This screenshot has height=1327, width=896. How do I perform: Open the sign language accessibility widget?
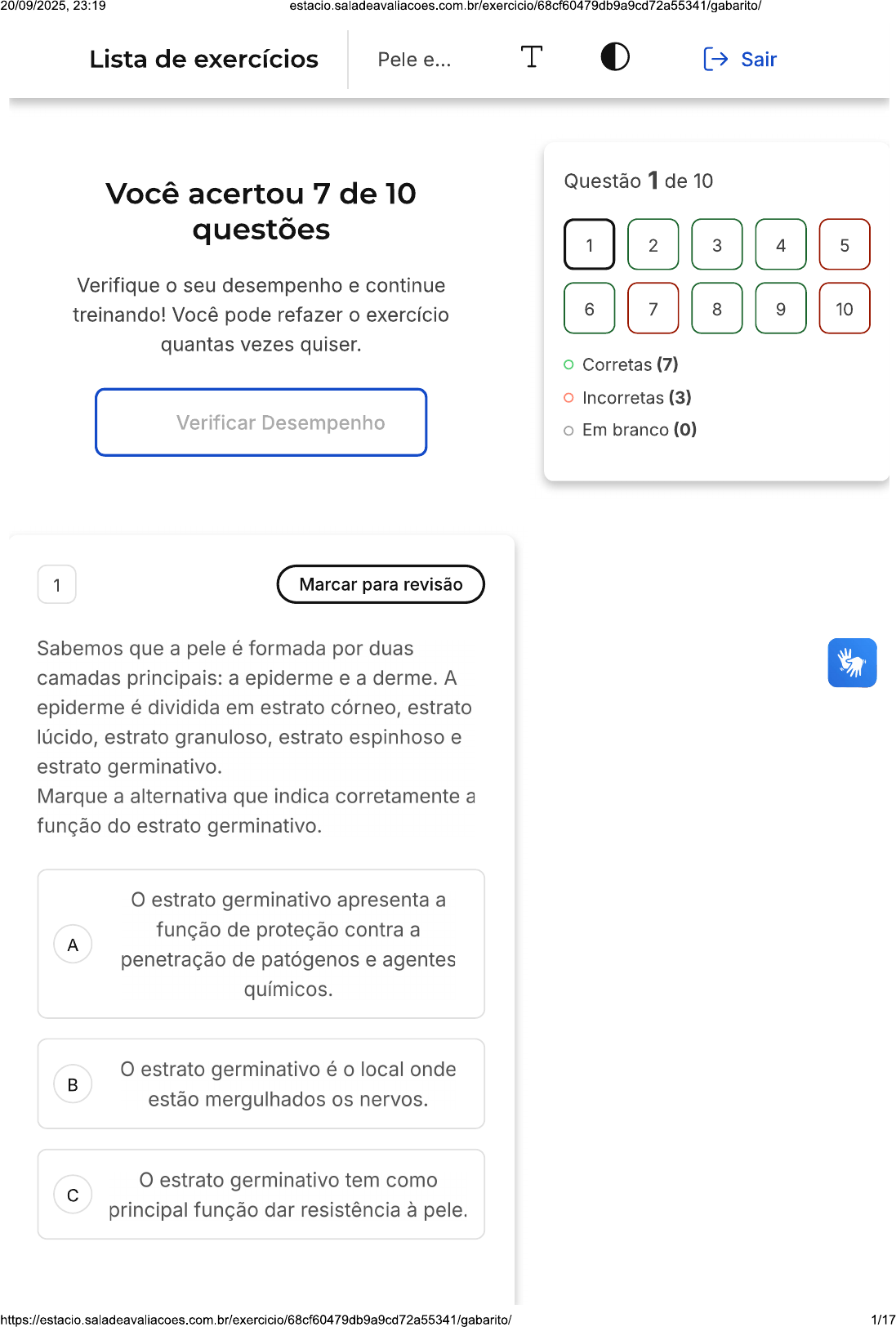pyautogui.click(x=852, y=663)
